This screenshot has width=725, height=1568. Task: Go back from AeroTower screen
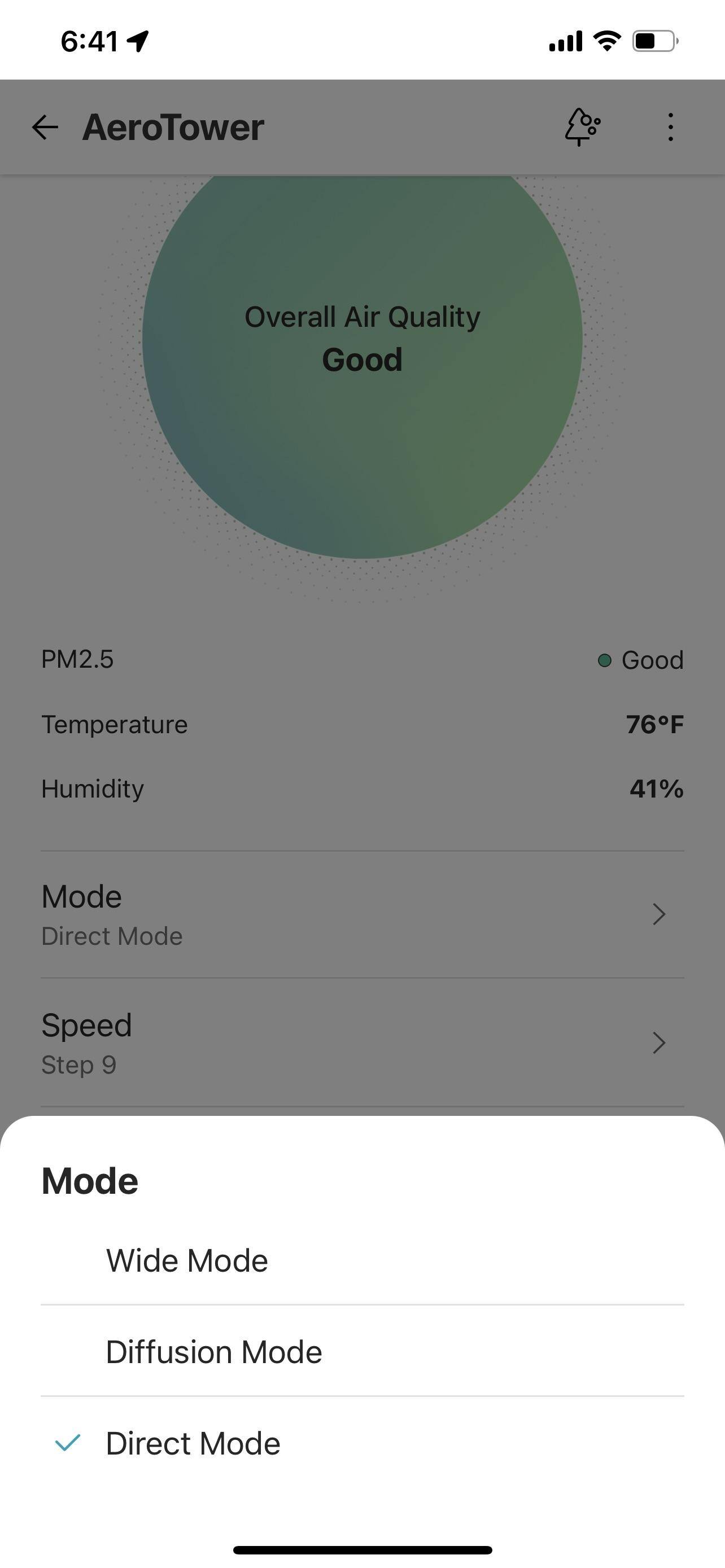click(x=45, y=127)
